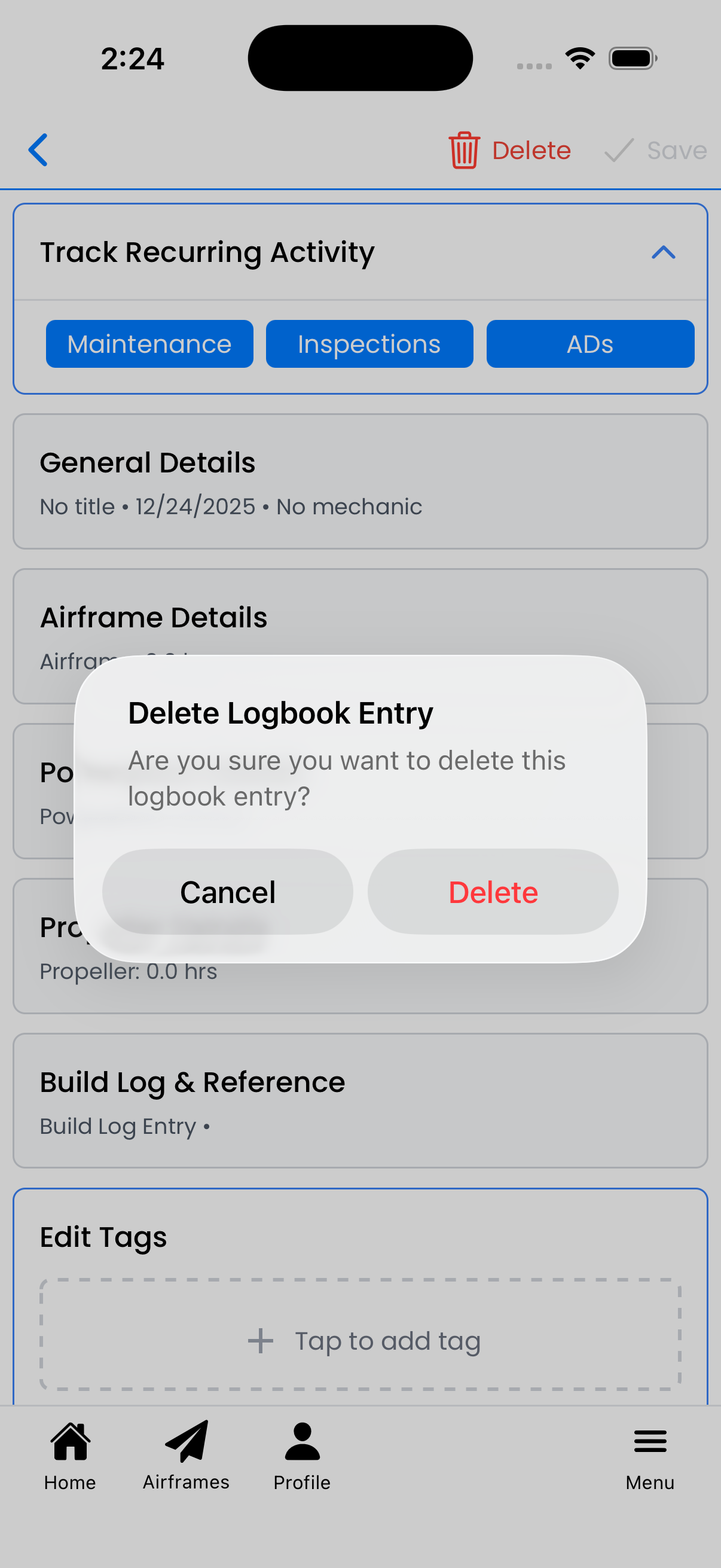Toggle the Maintenance tracking option
This screenshot has height=1568, width=721.
[149, 343]
